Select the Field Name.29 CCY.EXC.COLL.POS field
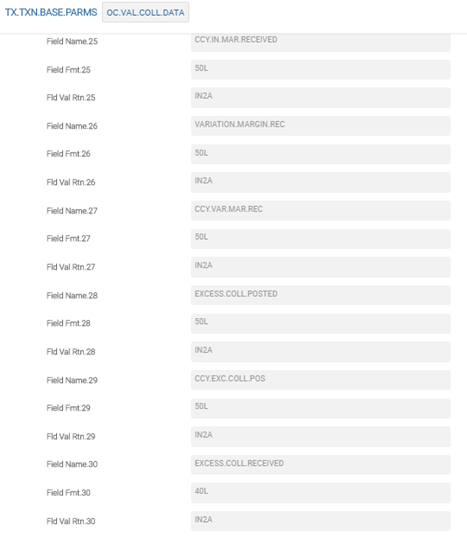The image size is (467, 537). (321, 380)
